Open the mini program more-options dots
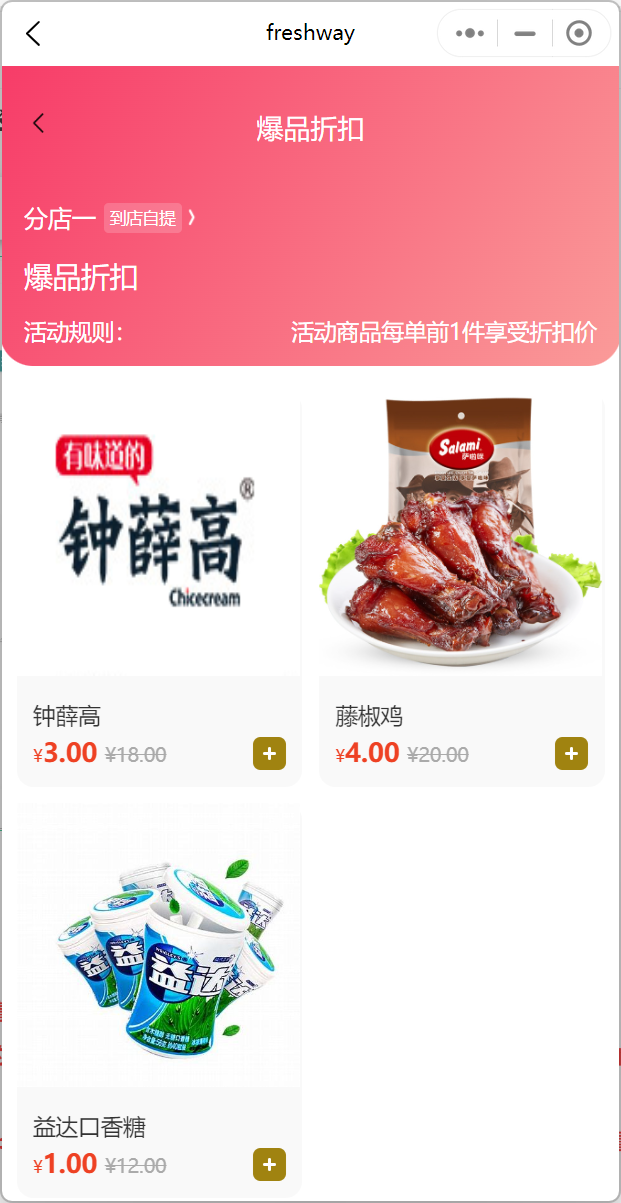The height and width of the screenshot is (1203, 621). click(470, 33)
